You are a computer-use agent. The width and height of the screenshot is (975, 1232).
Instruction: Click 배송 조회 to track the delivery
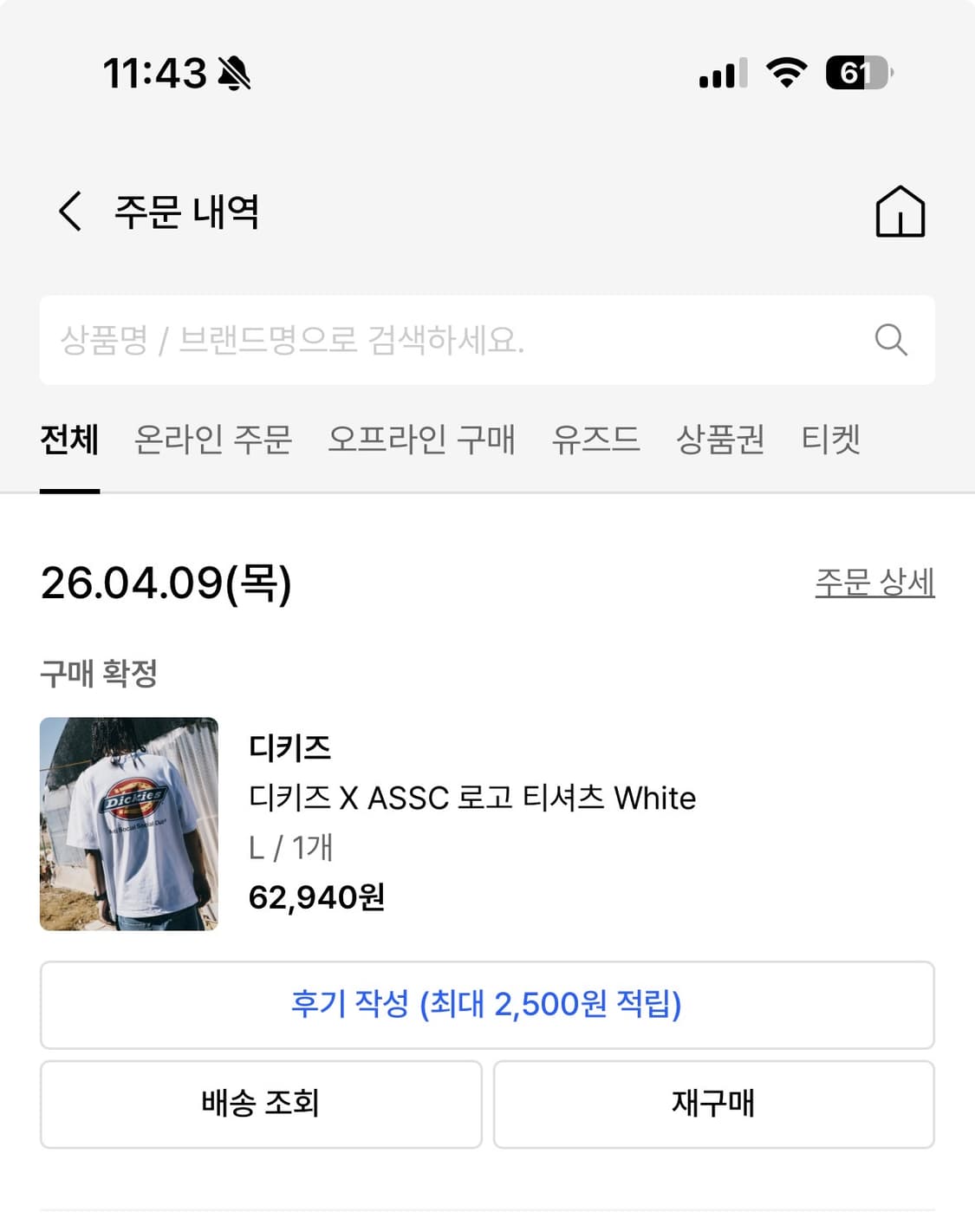pos(259,1105)
